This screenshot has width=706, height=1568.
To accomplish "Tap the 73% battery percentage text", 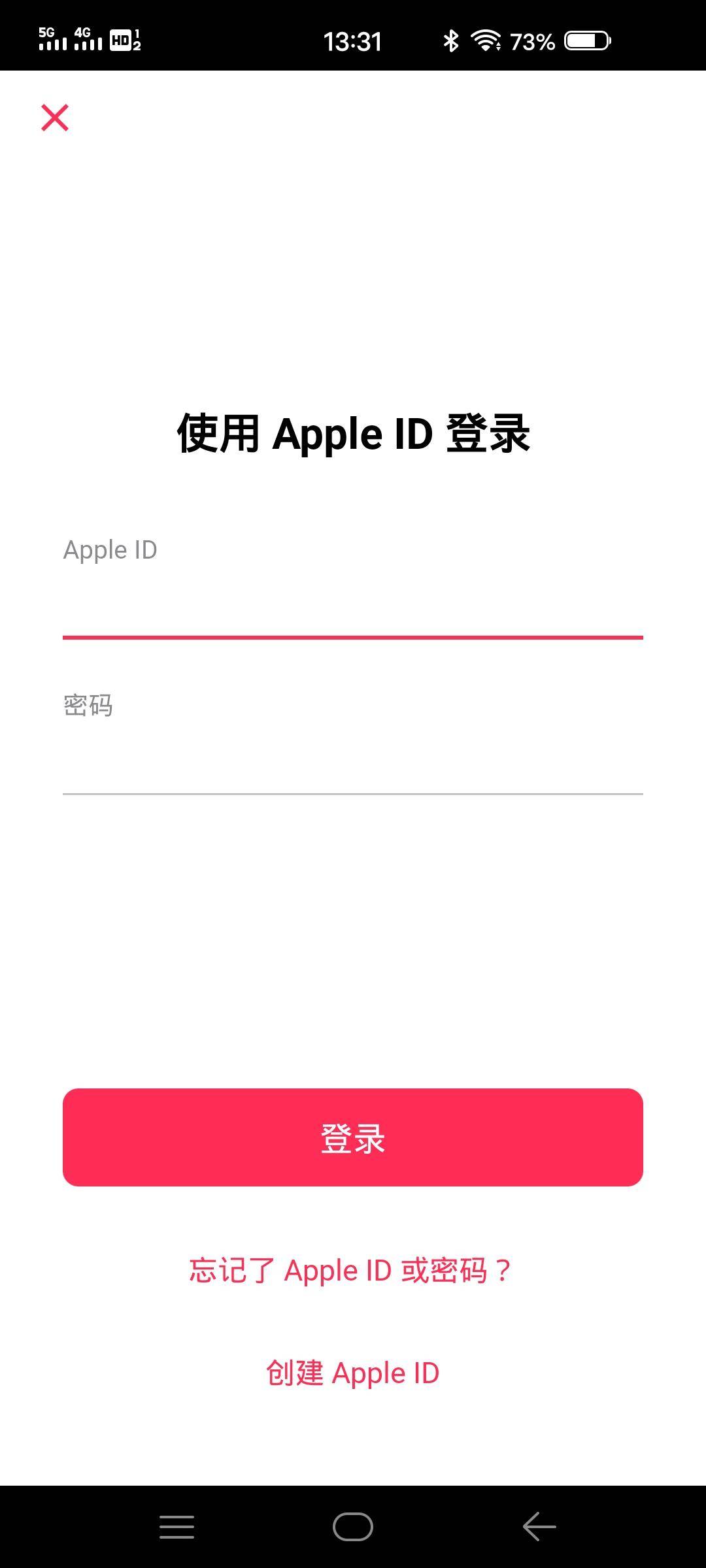I will (533, 41).
